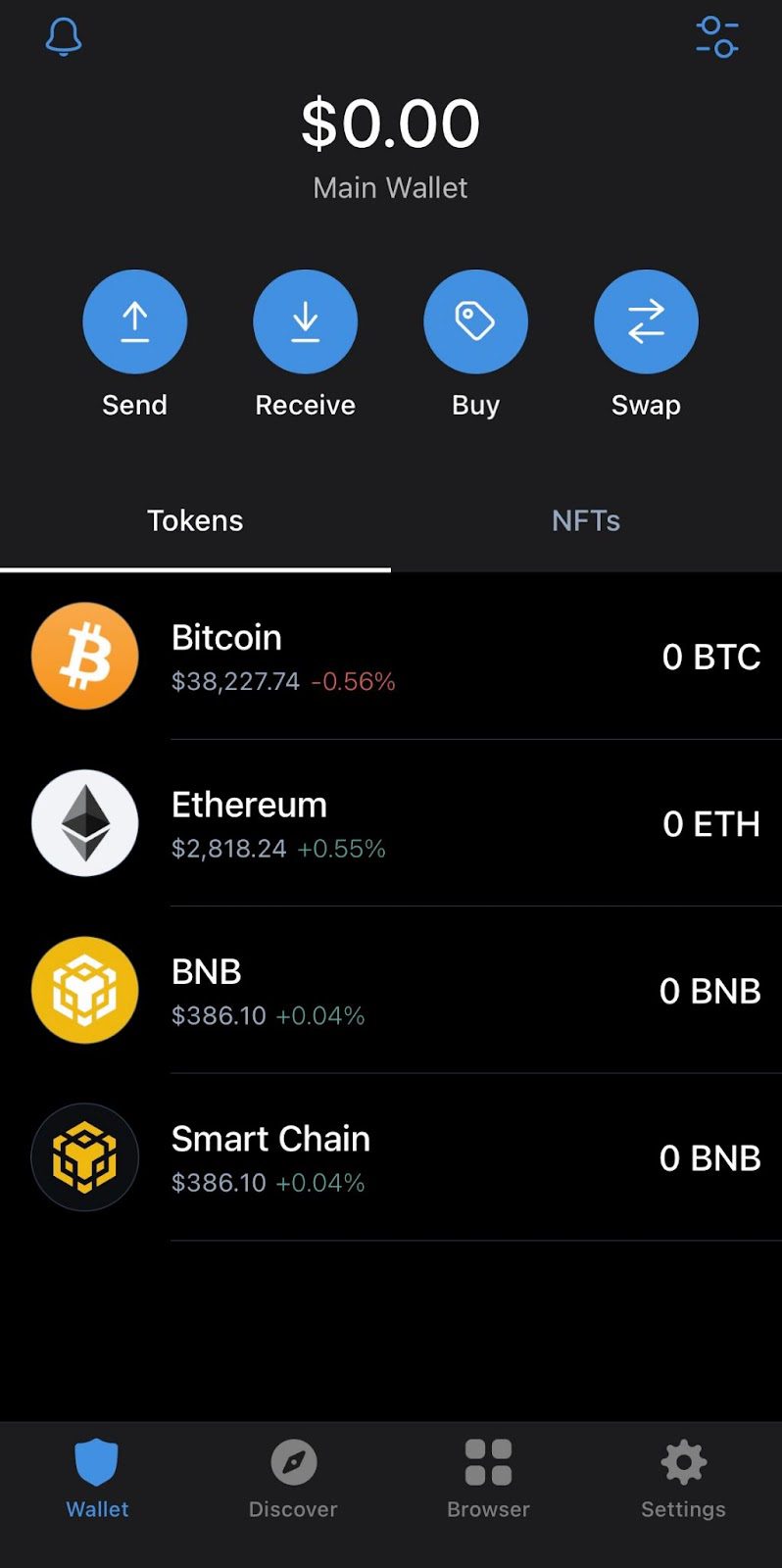Select the Wallet tab
This screenshot has height=1568, width=782.
[x=97, y=1479]
